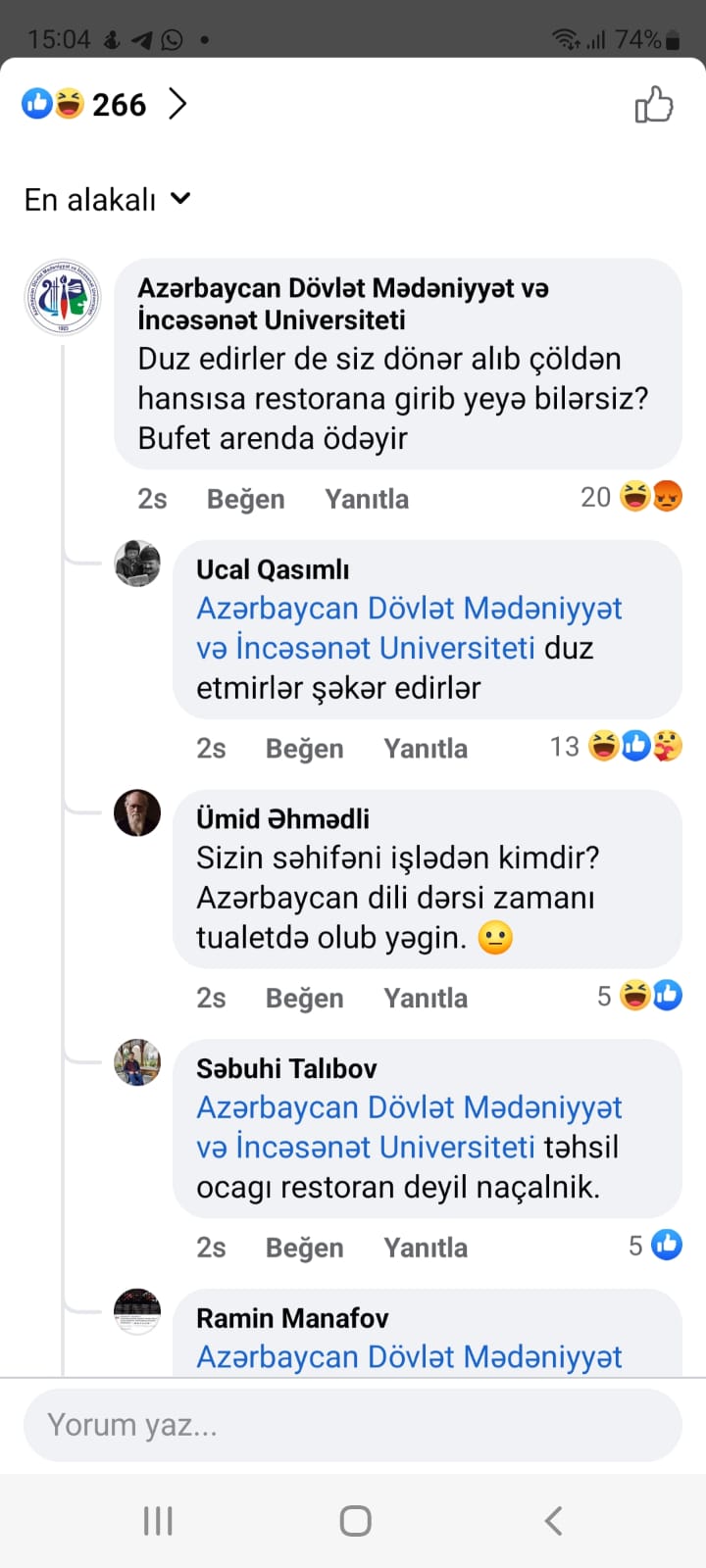Reply to Ümid Əhmədli's comment
This screenshot has width=706, height=1568.
pos(426,998)
